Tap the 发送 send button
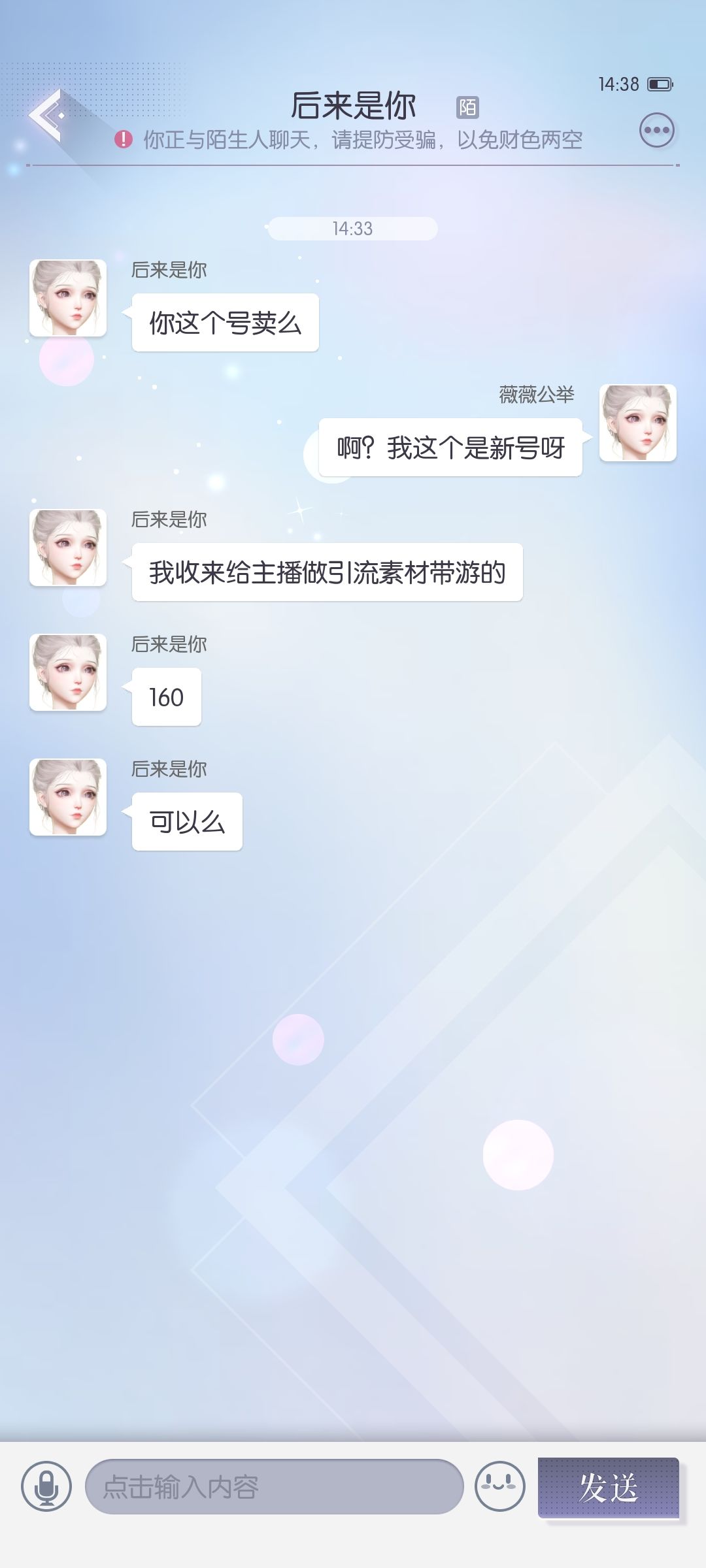 click(x=609, y=1487)
